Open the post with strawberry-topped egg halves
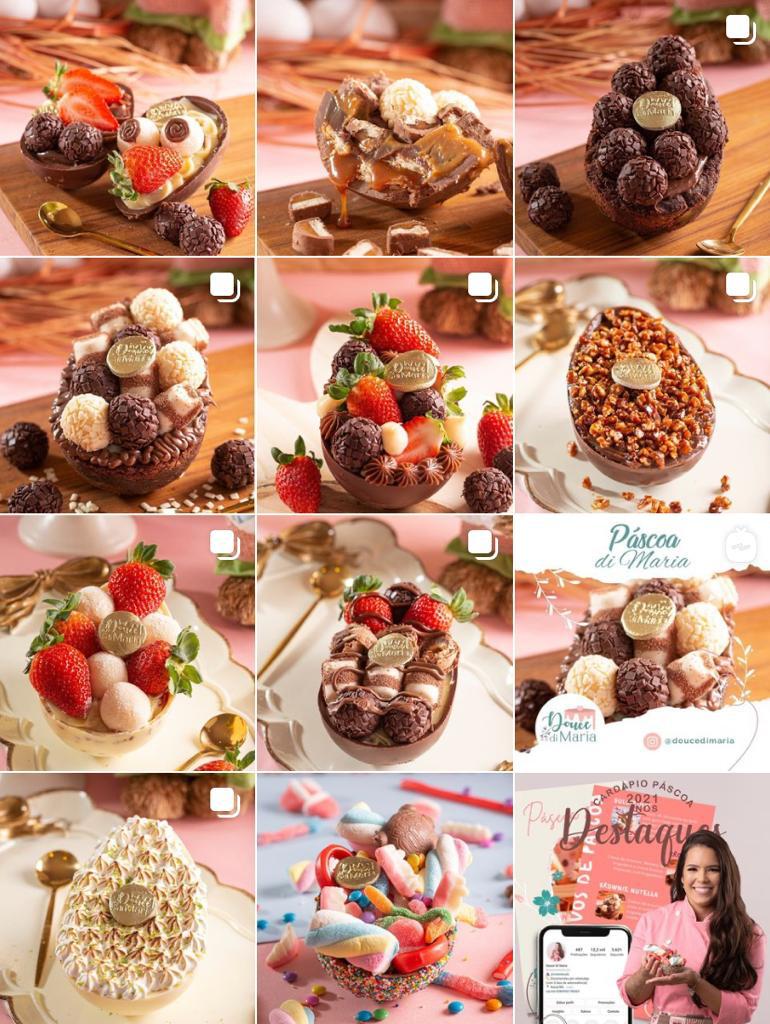The height and width of the screenshot is (1024, 770). tap(127, 128)
